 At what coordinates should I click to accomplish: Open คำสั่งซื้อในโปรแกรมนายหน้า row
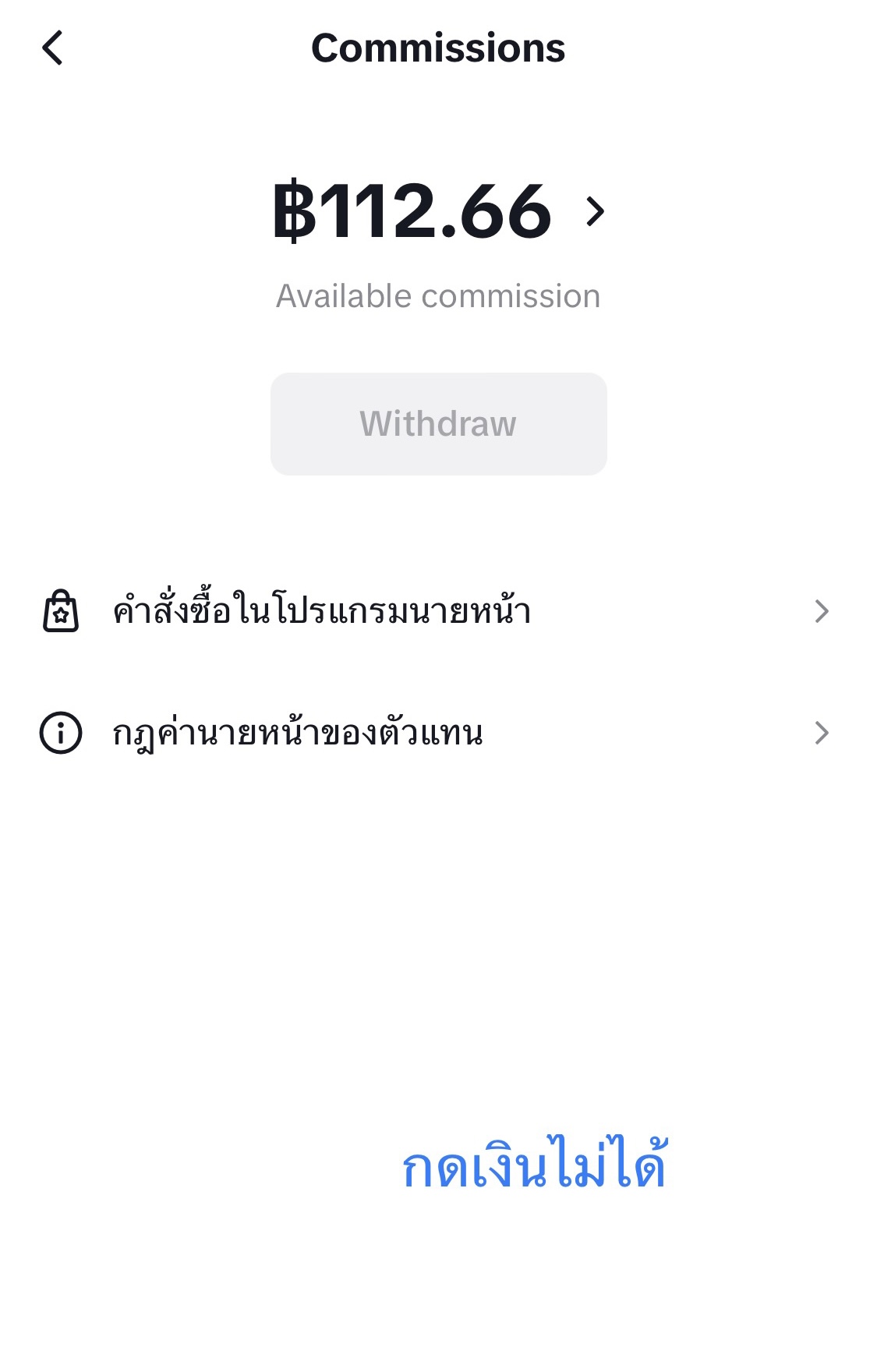click(437, 611)
